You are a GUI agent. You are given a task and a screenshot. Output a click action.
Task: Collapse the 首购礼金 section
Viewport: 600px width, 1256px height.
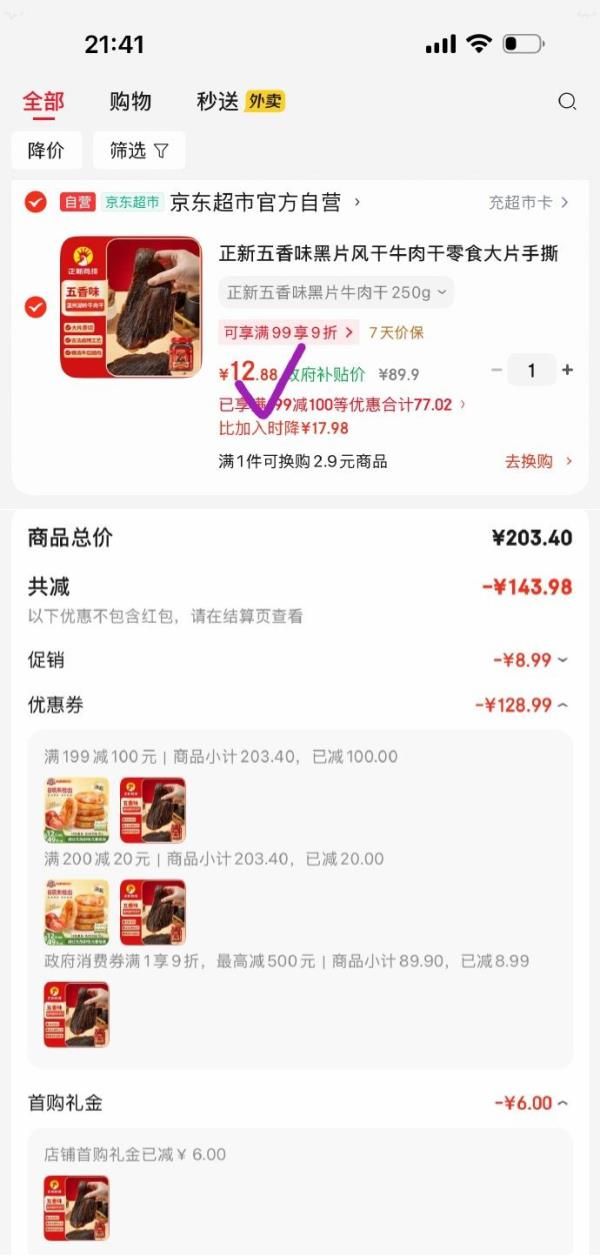click(531, 1103)
